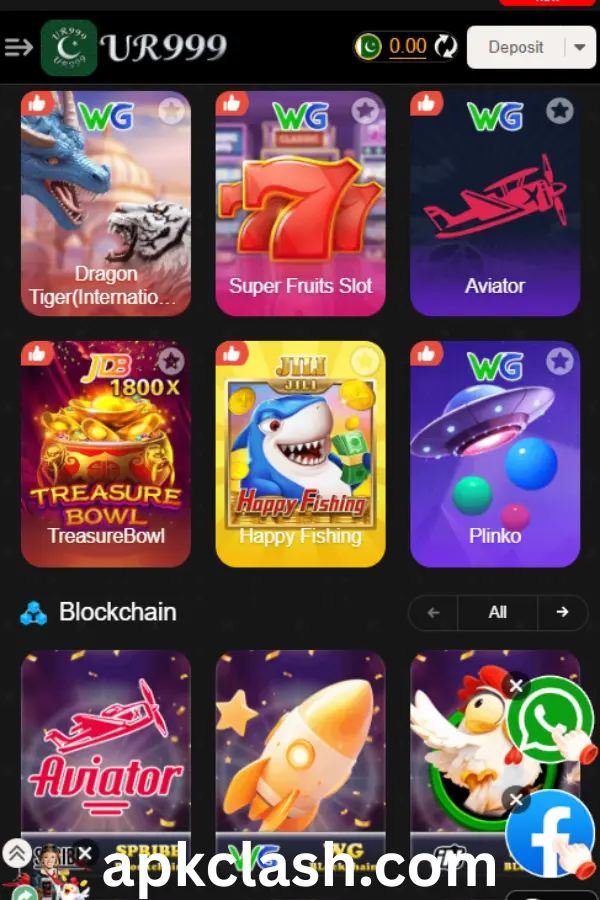Screen dimensions: 600x900
Task: Open the WG Aviator game
Action: 495,204
